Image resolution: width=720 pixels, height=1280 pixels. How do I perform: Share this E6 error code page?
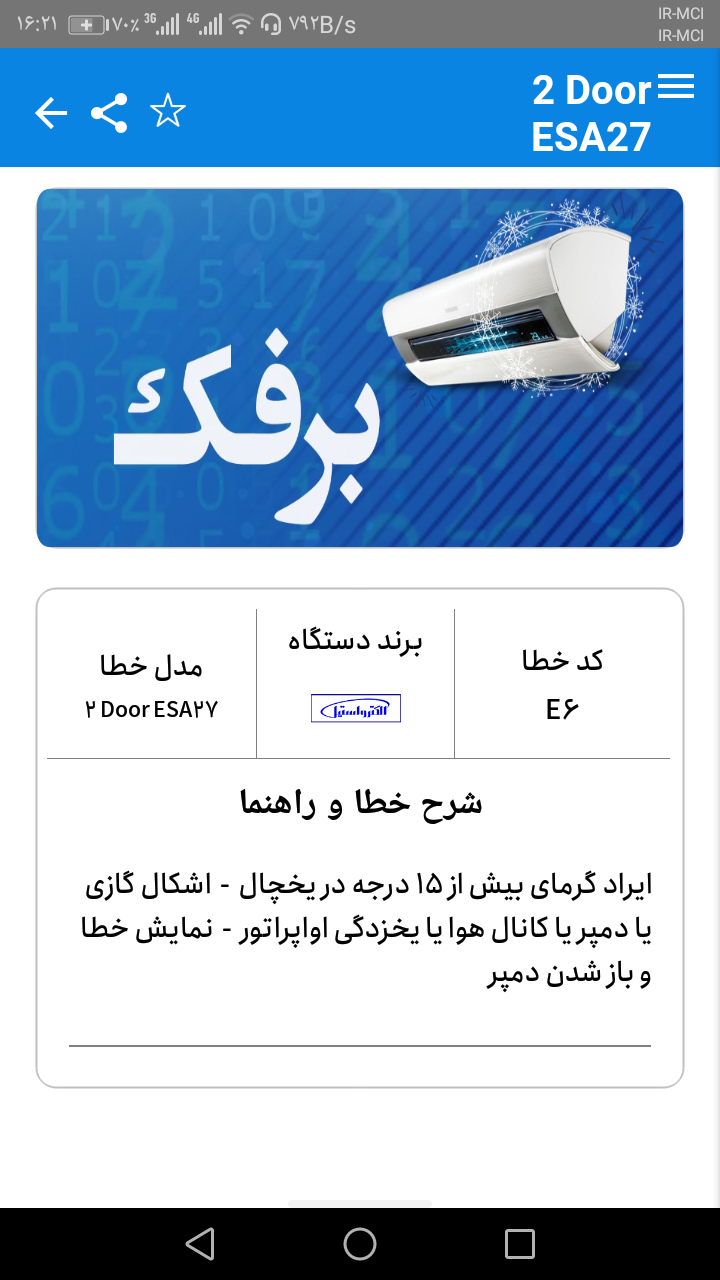pyautogui.click(x=109, y=113)
